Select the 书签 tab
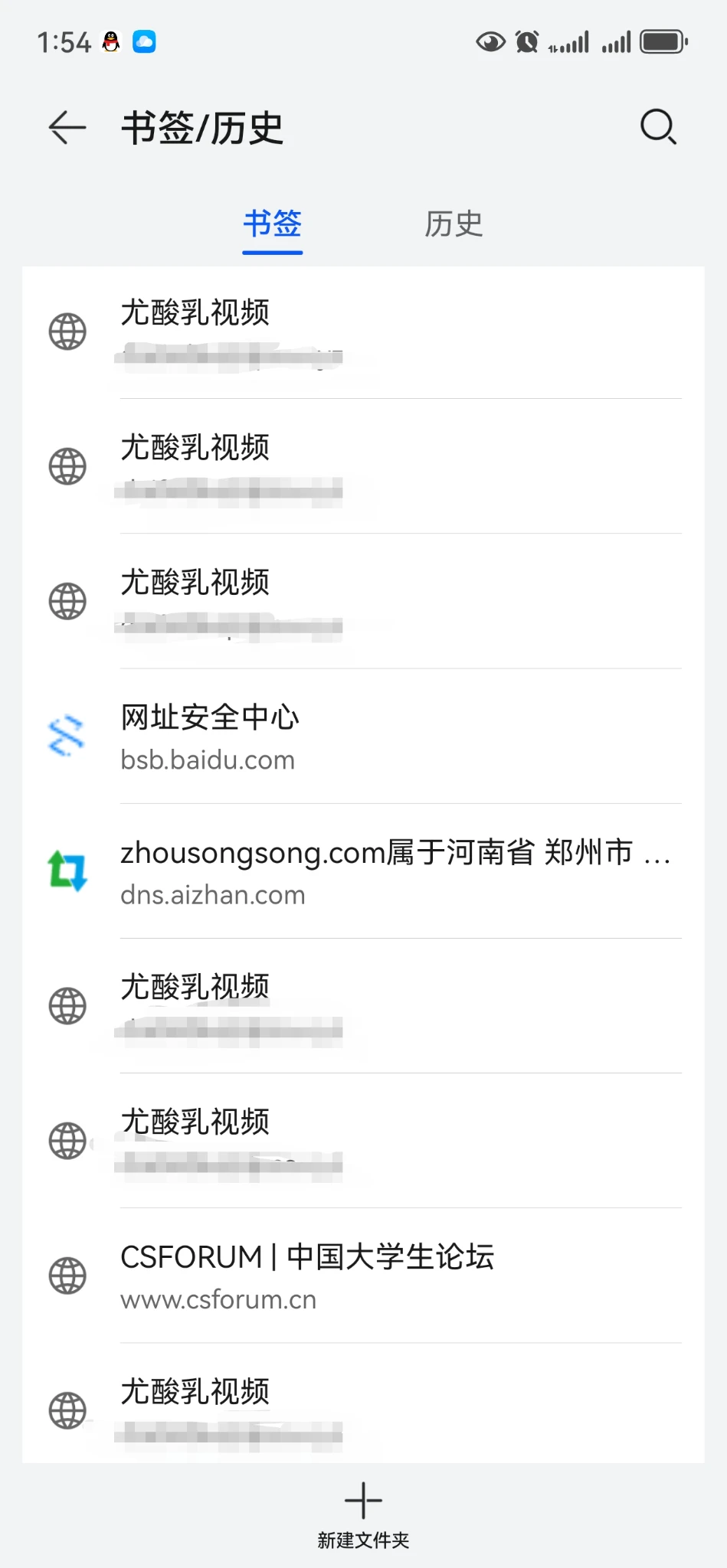This screenshot has width=727, height=1568. [x=273, y=224]
